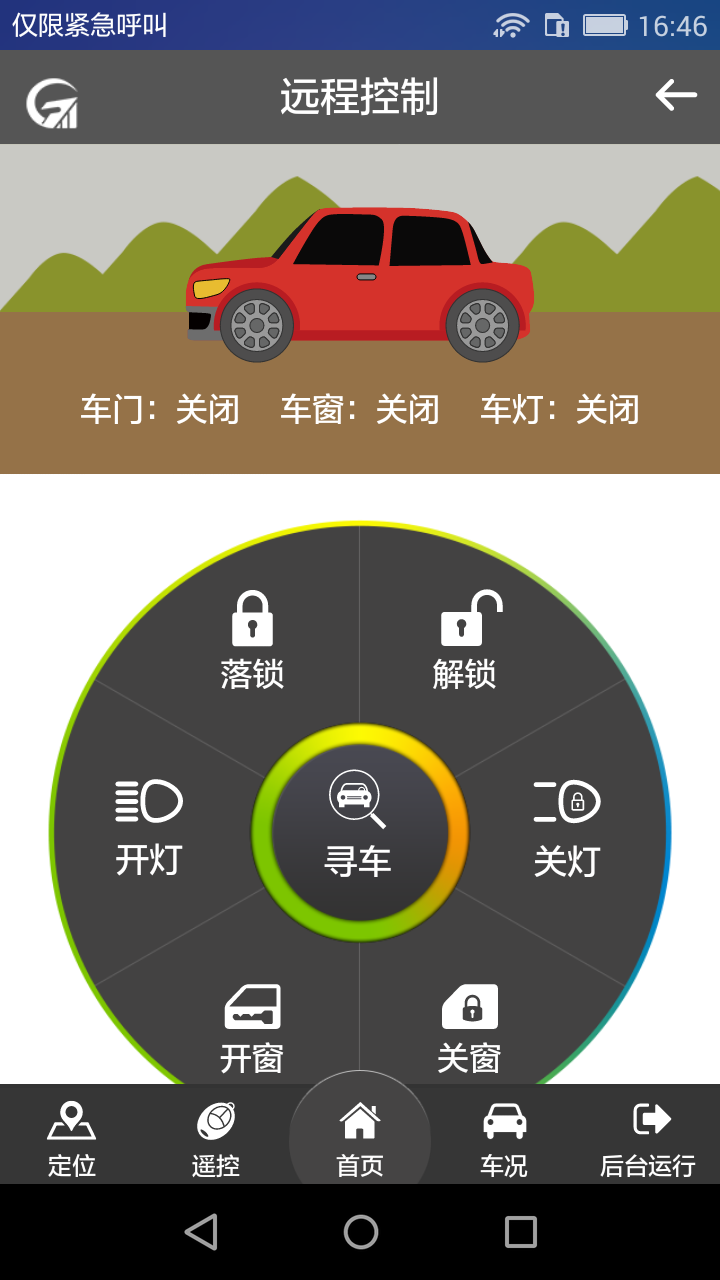Viewport: 720px width, 1280px height.
Task: Tap the 落锁 lock icon to lock doors
Action: (x=252, y=630)
